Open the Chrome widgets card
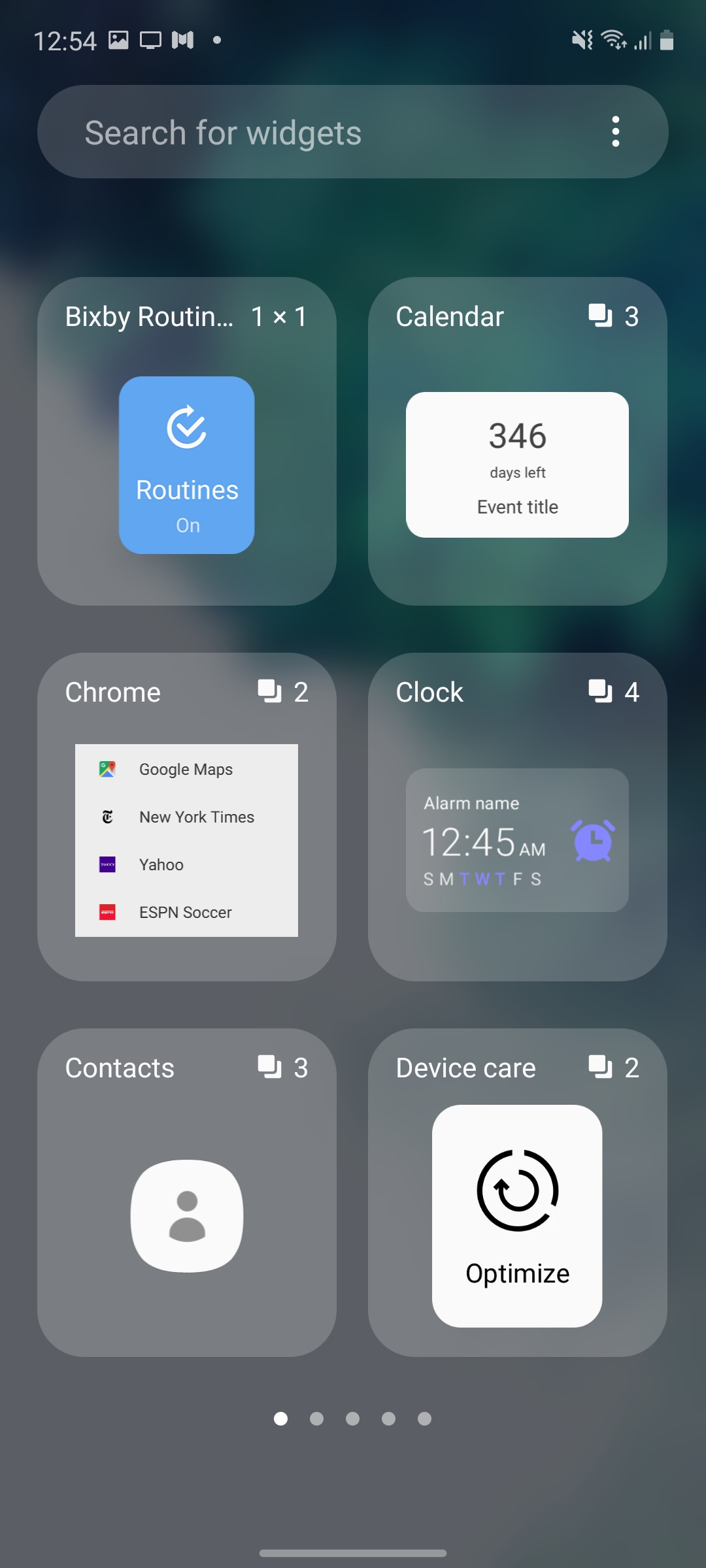 pos(187,817)
